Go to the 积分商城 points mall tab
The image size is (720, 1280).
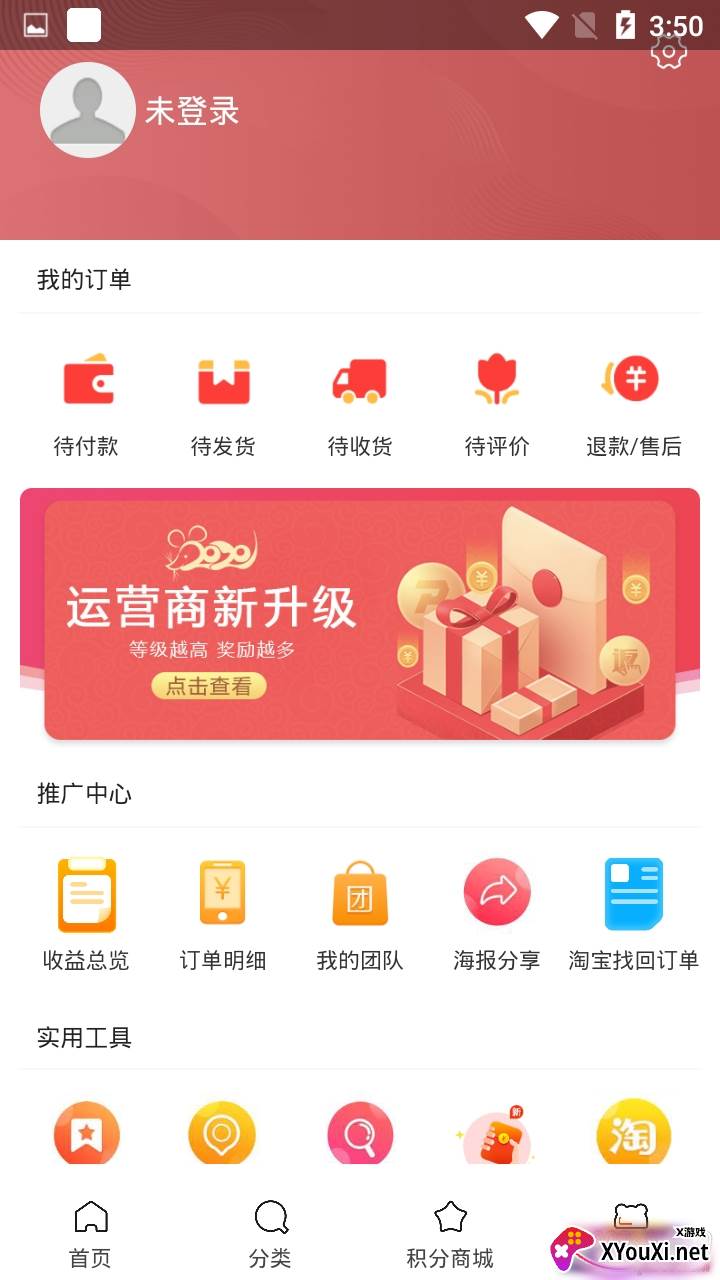[x=450, y=1235]
